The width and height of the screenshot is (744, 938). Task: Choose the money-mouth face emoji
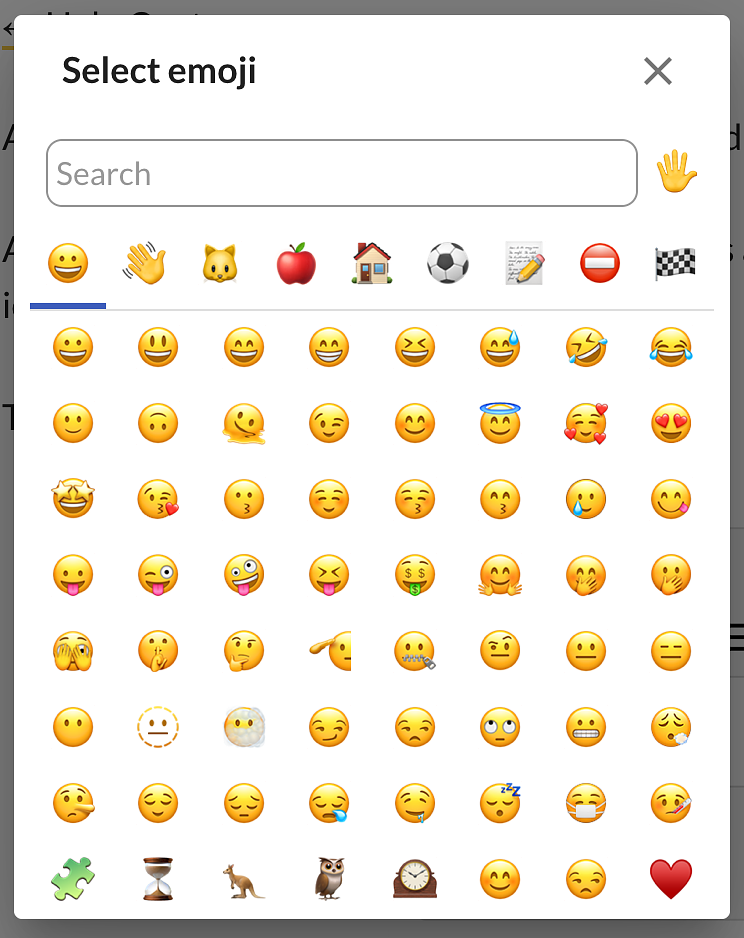coord(415,576)
